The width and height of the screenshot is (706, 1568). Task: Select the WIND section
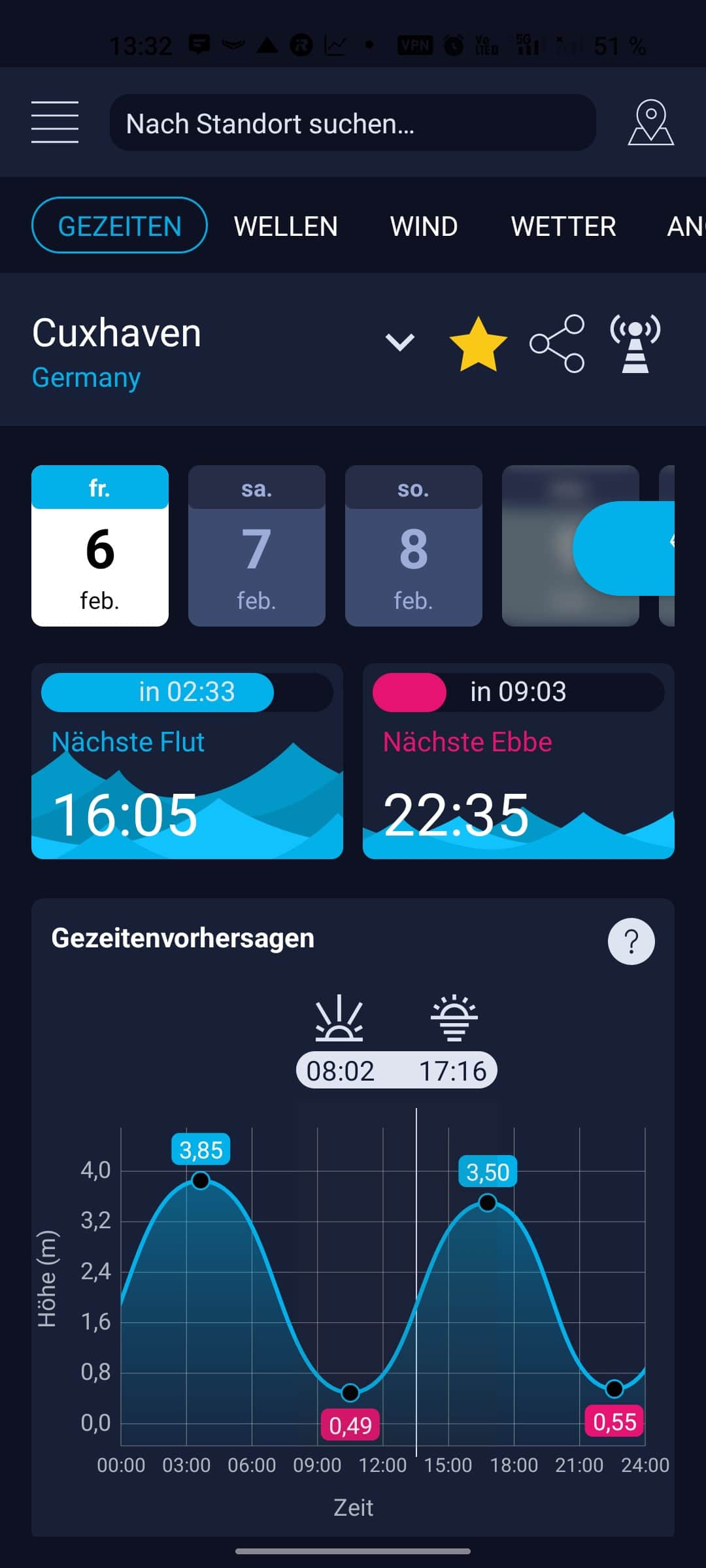[424, 226]
